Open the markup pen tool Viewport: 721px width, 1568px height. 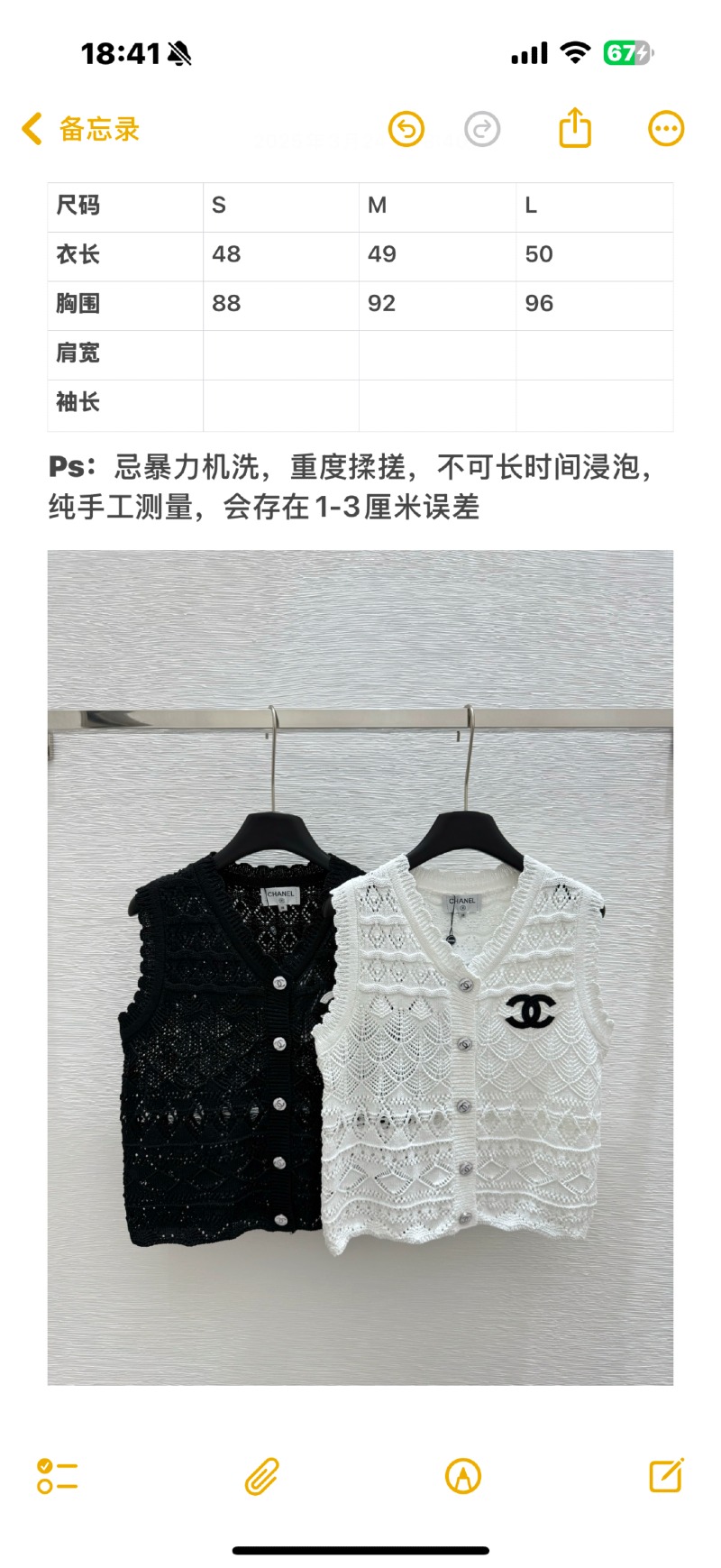pos(463,1476)
